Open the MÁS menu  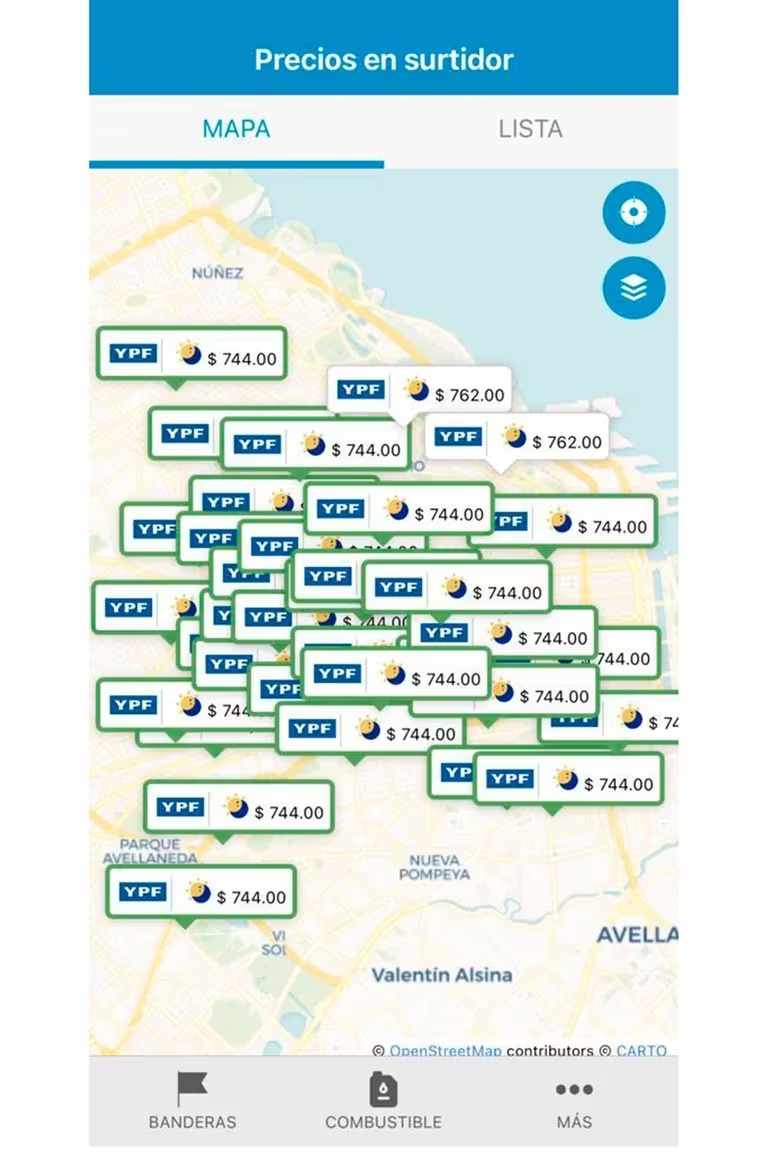coord(574,1101)
